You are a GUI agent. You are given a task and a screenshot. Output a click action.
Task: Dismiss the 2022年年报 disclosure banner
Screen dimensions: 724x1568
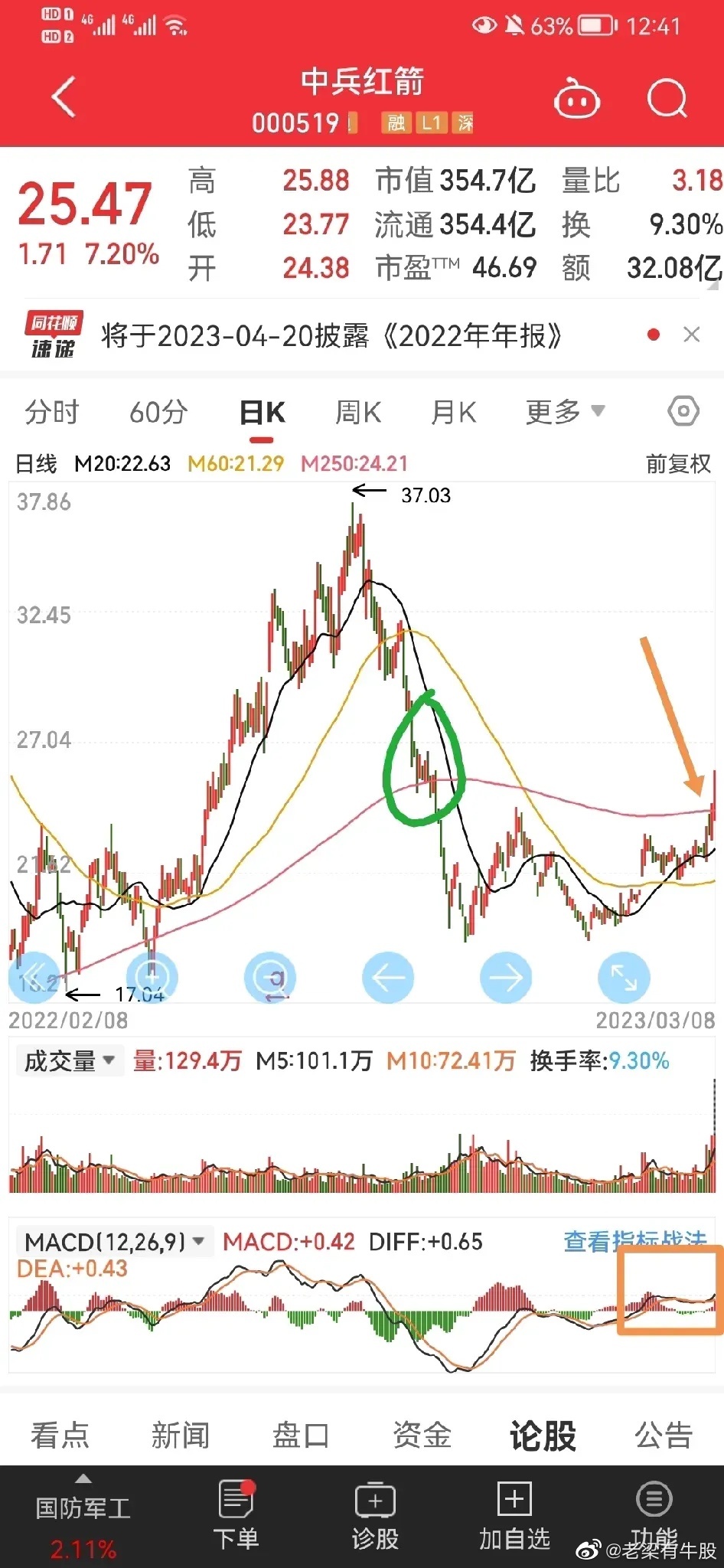point(692,335)
